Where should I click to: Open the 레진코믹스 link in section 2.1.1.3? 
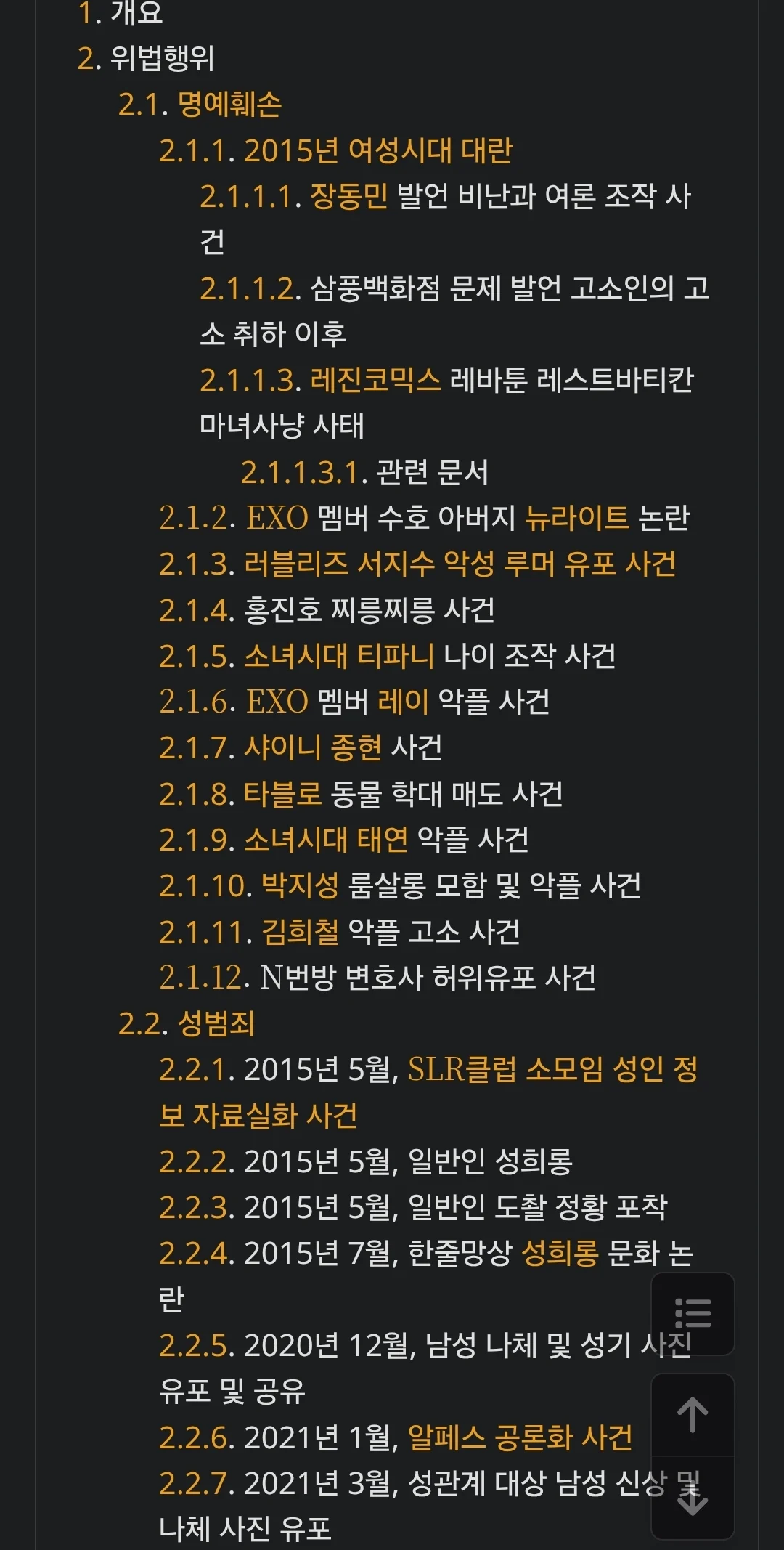375,380
